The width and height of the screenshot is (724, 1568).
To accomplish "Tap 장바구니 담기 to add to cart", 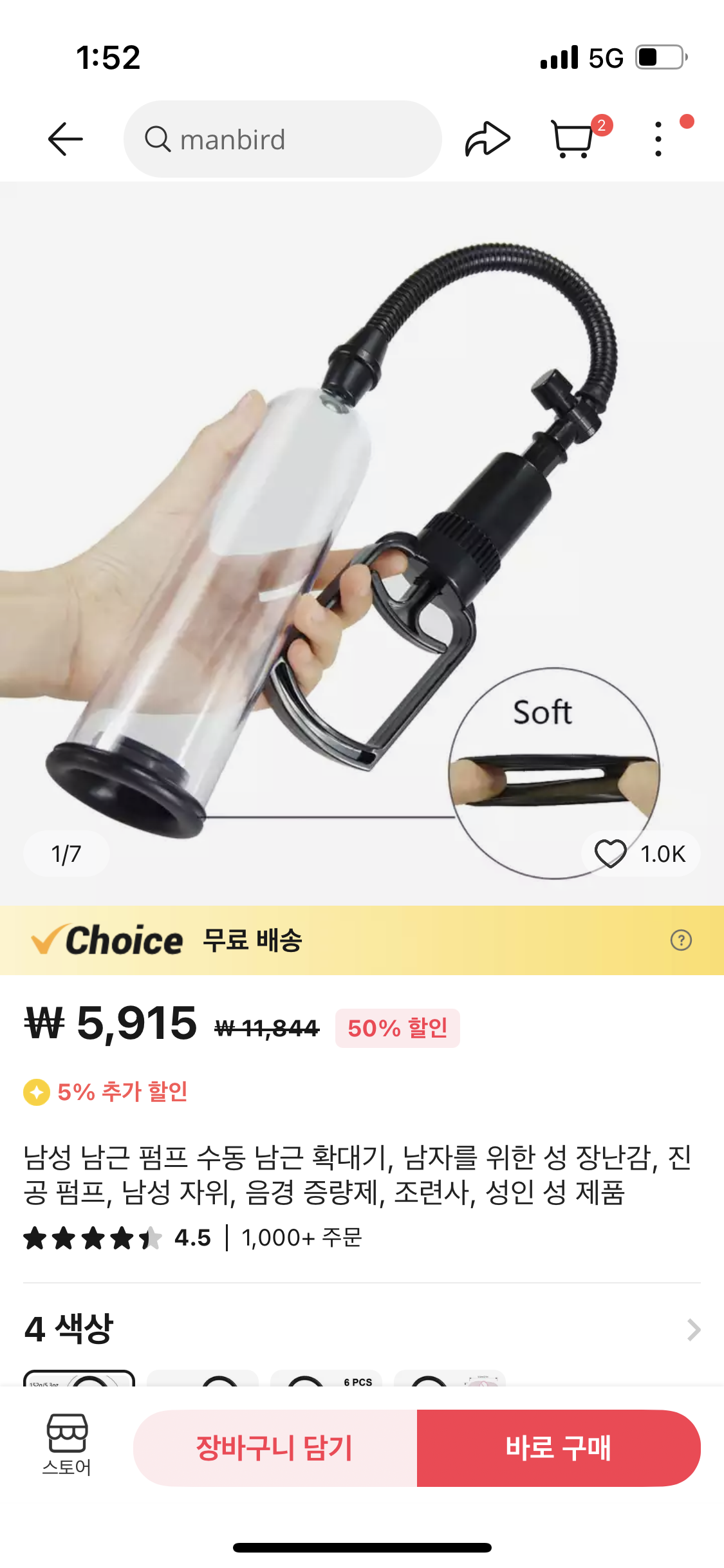I will coord(275,1448).
